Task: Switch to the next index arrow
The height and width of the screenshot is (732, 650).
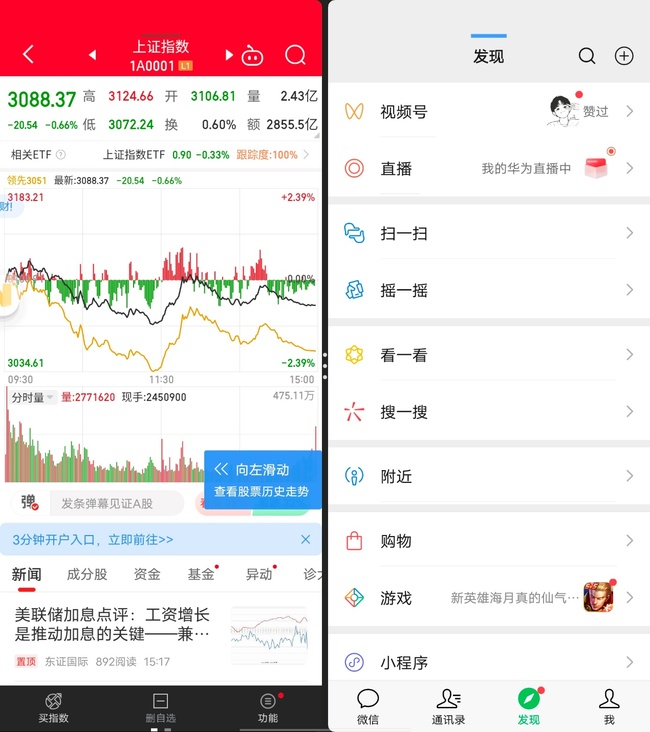Action: 229,55
